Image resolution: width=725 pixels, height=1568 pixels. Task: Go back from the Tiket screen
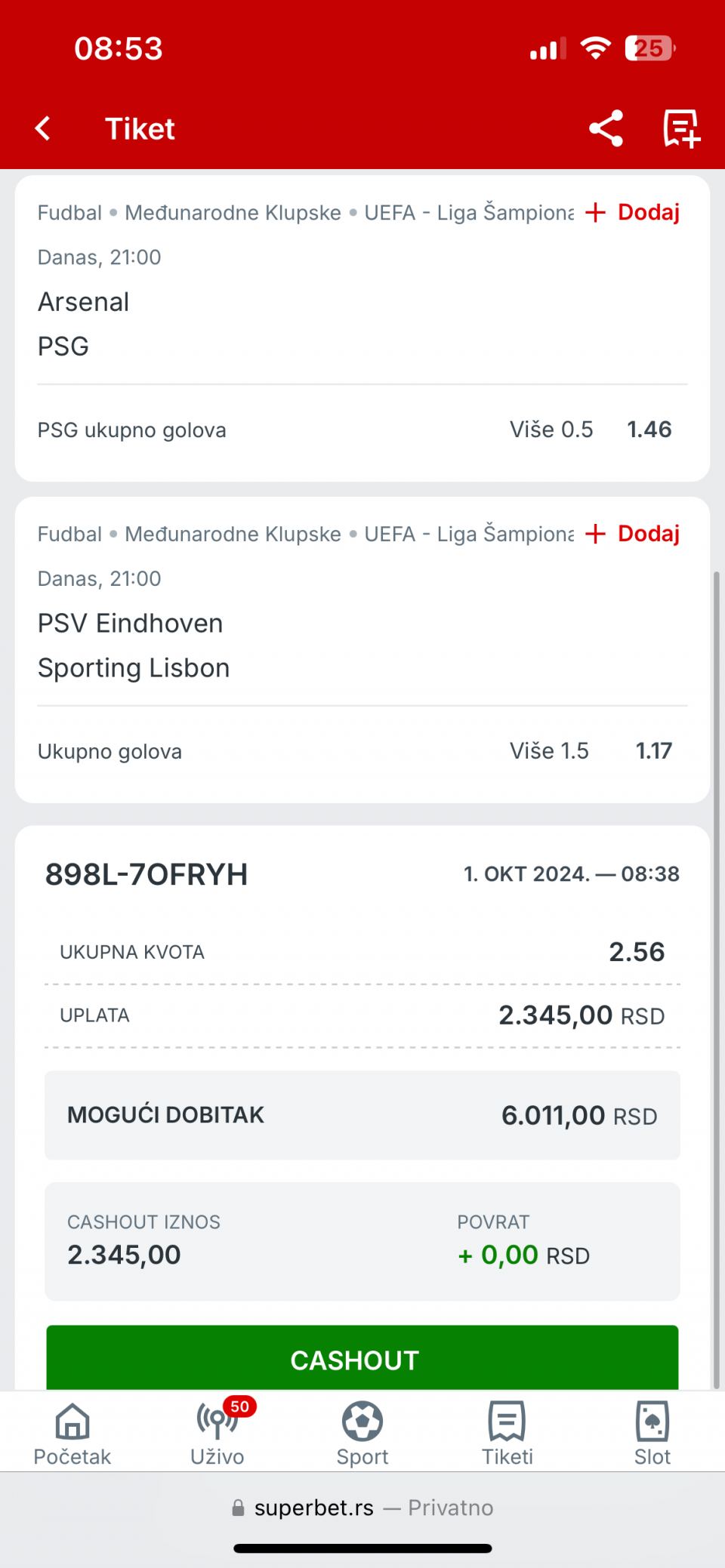43,128
